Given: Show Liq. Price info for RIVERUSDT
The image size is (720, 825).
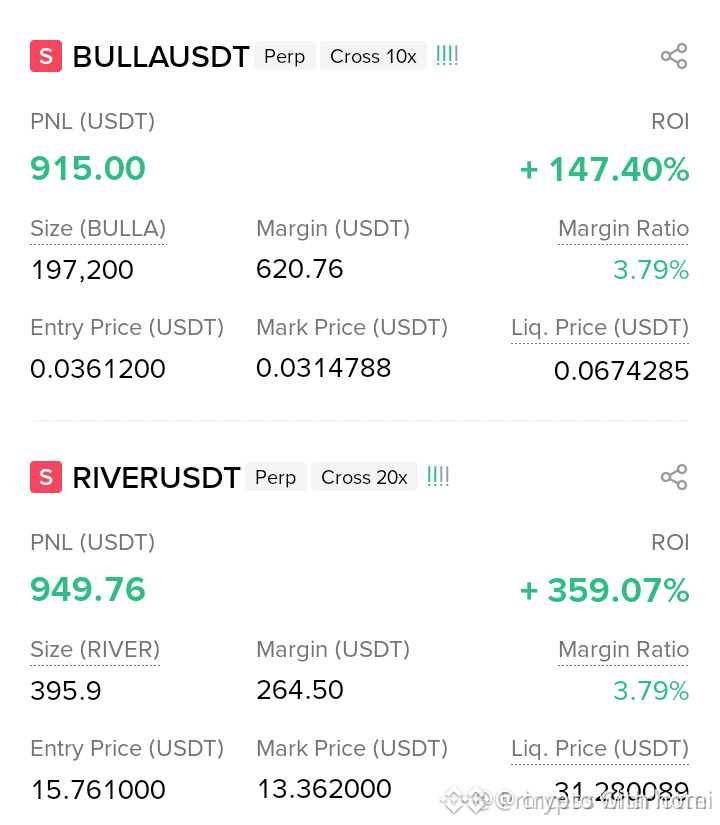Looking at the screenshot, I should pyautogui.click(x=600, y=749).
